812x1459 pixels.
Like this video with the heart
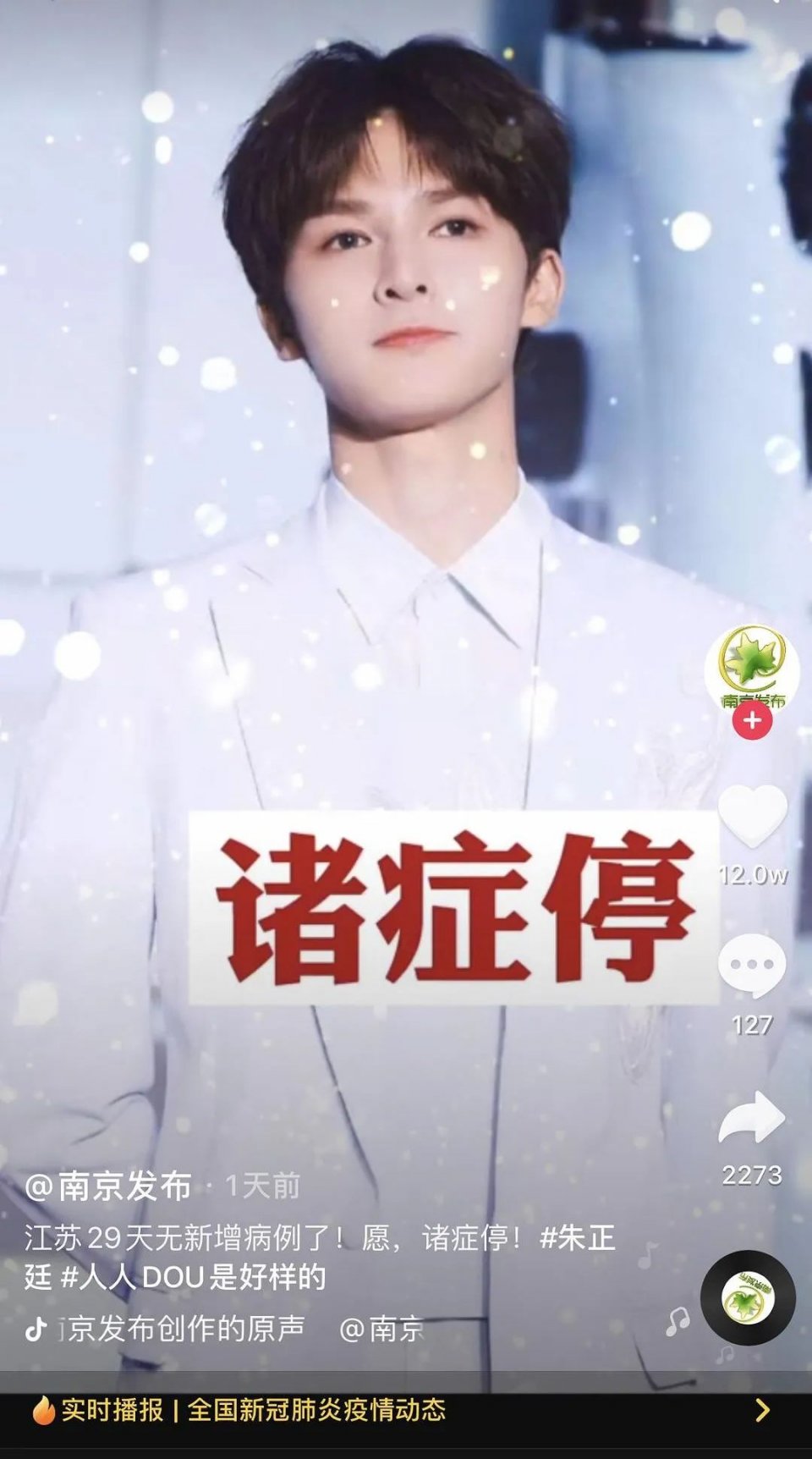752,816
